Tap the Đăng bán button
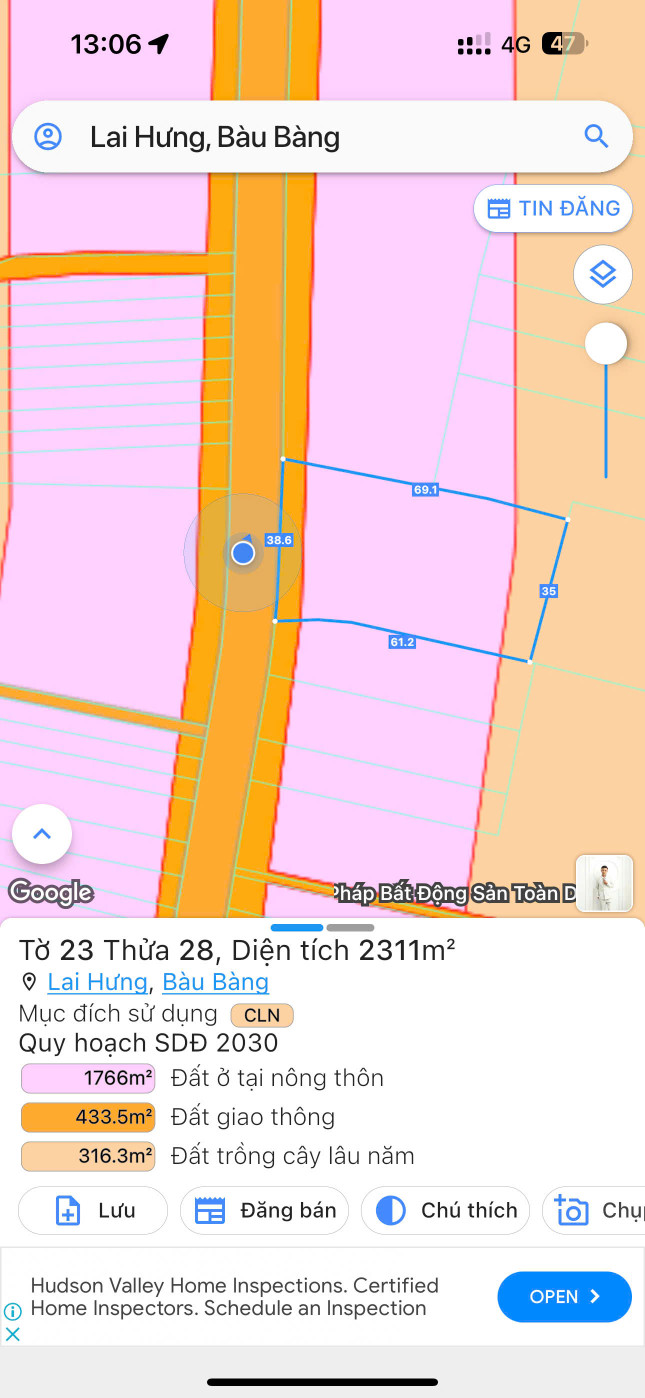Screen dimensions: 645x1398 tap(265, 1211)
